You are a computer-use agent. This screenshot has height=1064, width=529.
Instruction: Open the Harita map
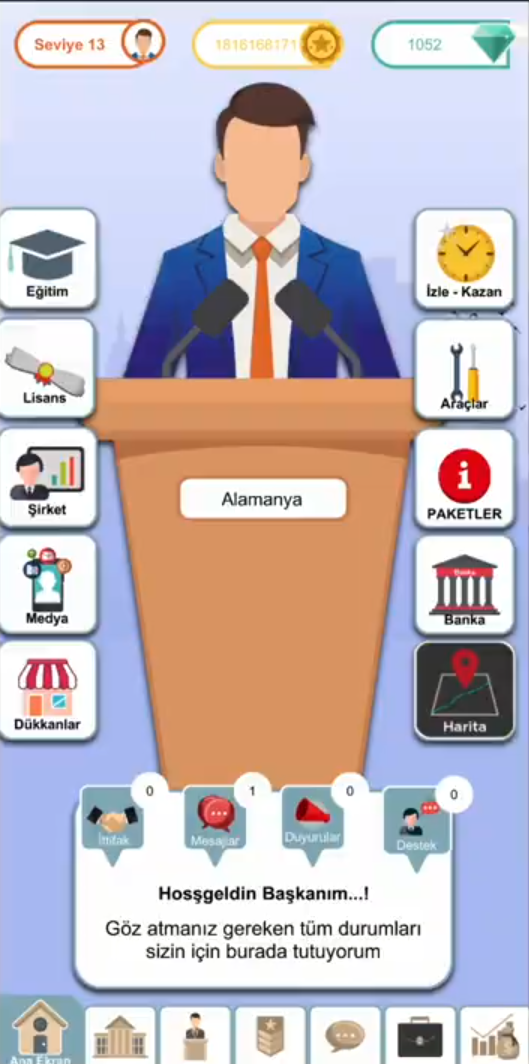pyautogui.click(x=465, y=691)
